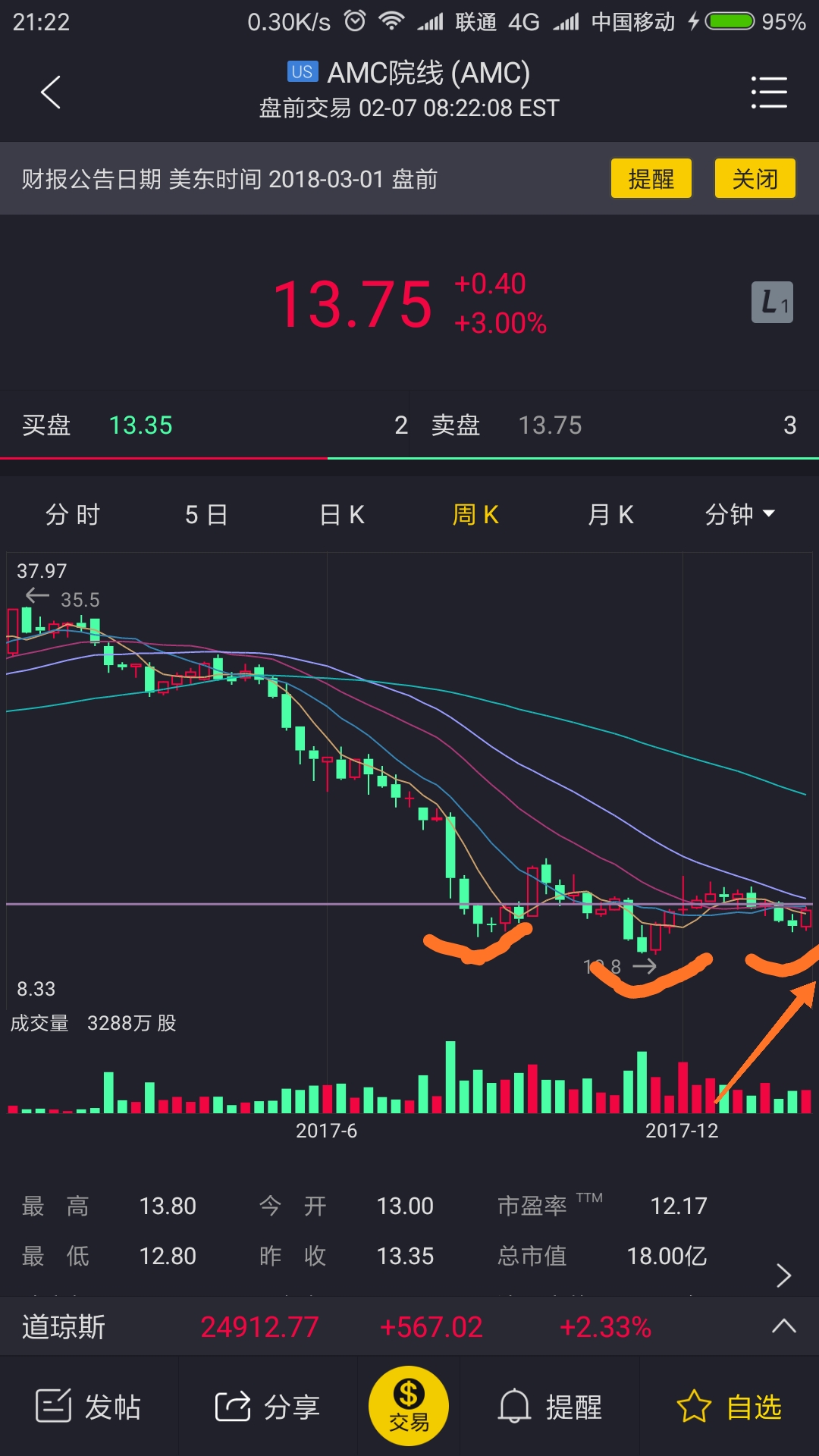This screenshot has height=1456, width=819.
Task: Go back using the top-left arrow
Action: [x=51, y=93]
